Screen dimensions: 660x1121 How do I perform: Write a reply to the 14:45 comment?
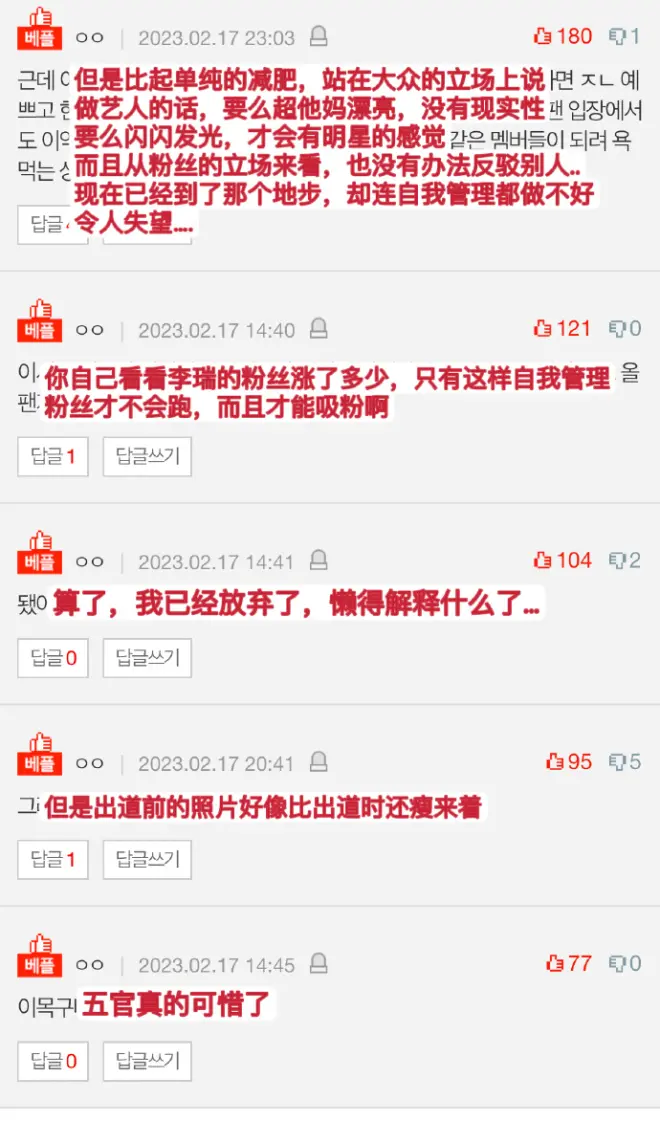click(147, 1061)
